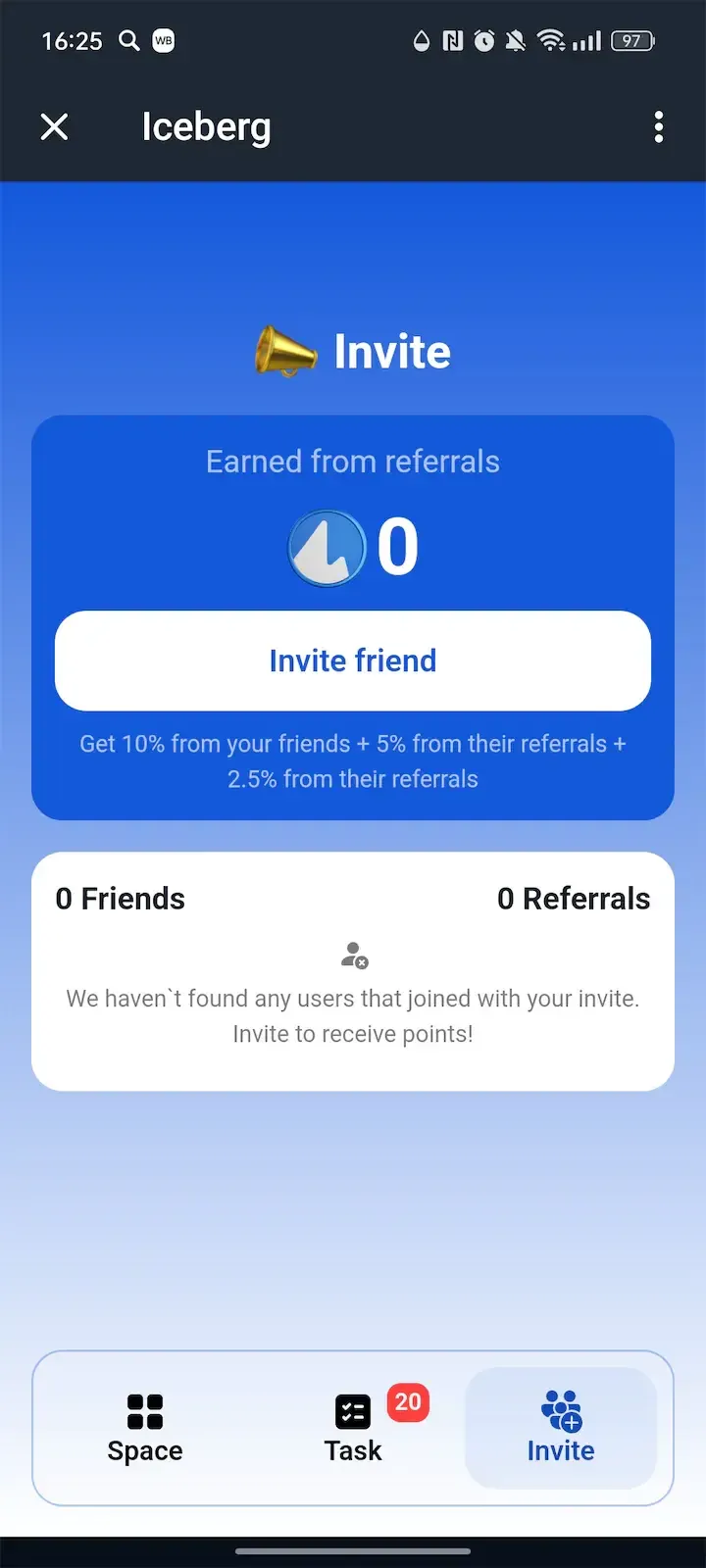Select the 0 Referrals label

click(x=574, y=898)
